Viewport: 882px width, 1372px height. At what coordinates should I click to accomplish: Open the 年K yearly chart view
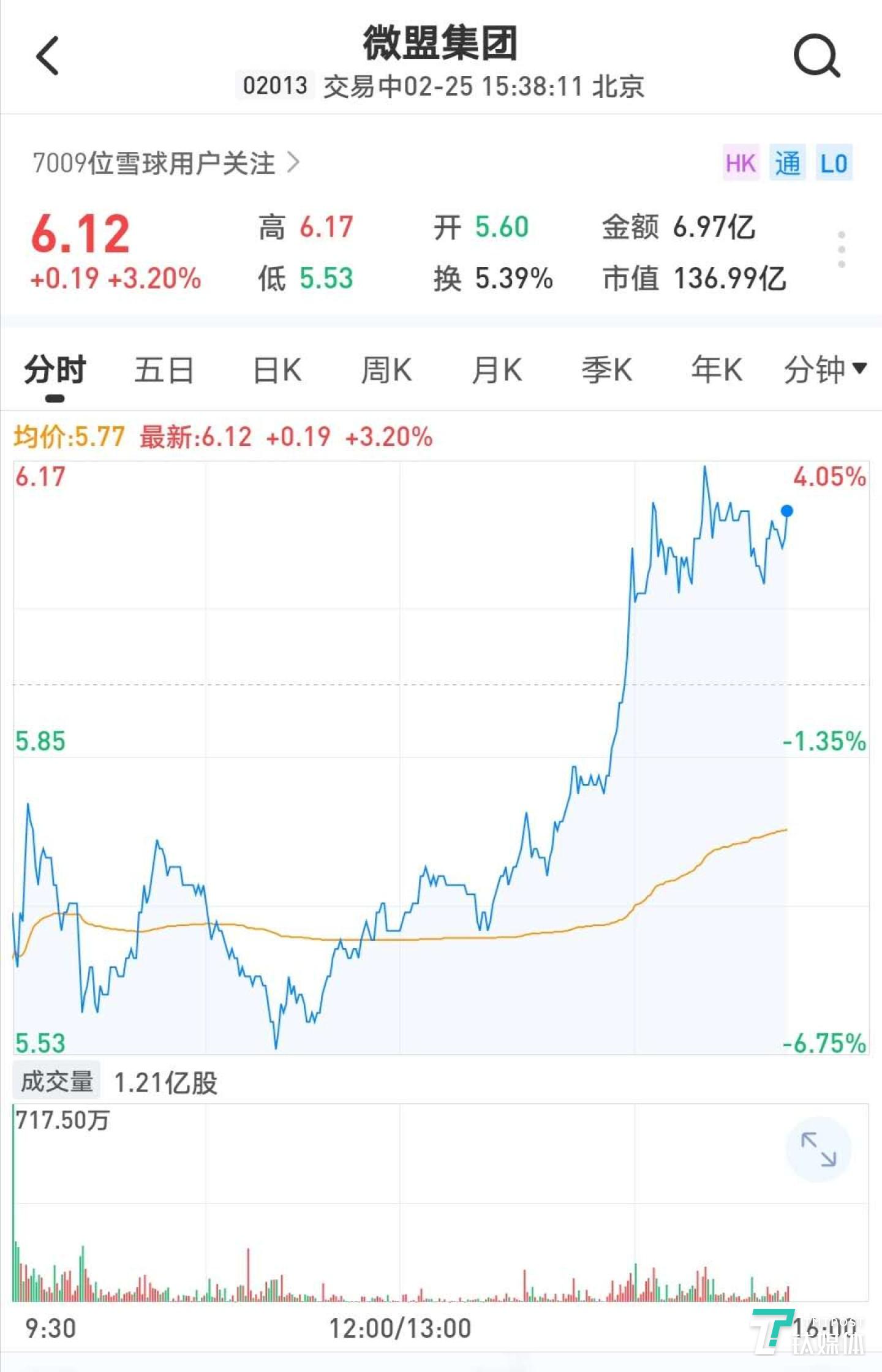point(717,370)
